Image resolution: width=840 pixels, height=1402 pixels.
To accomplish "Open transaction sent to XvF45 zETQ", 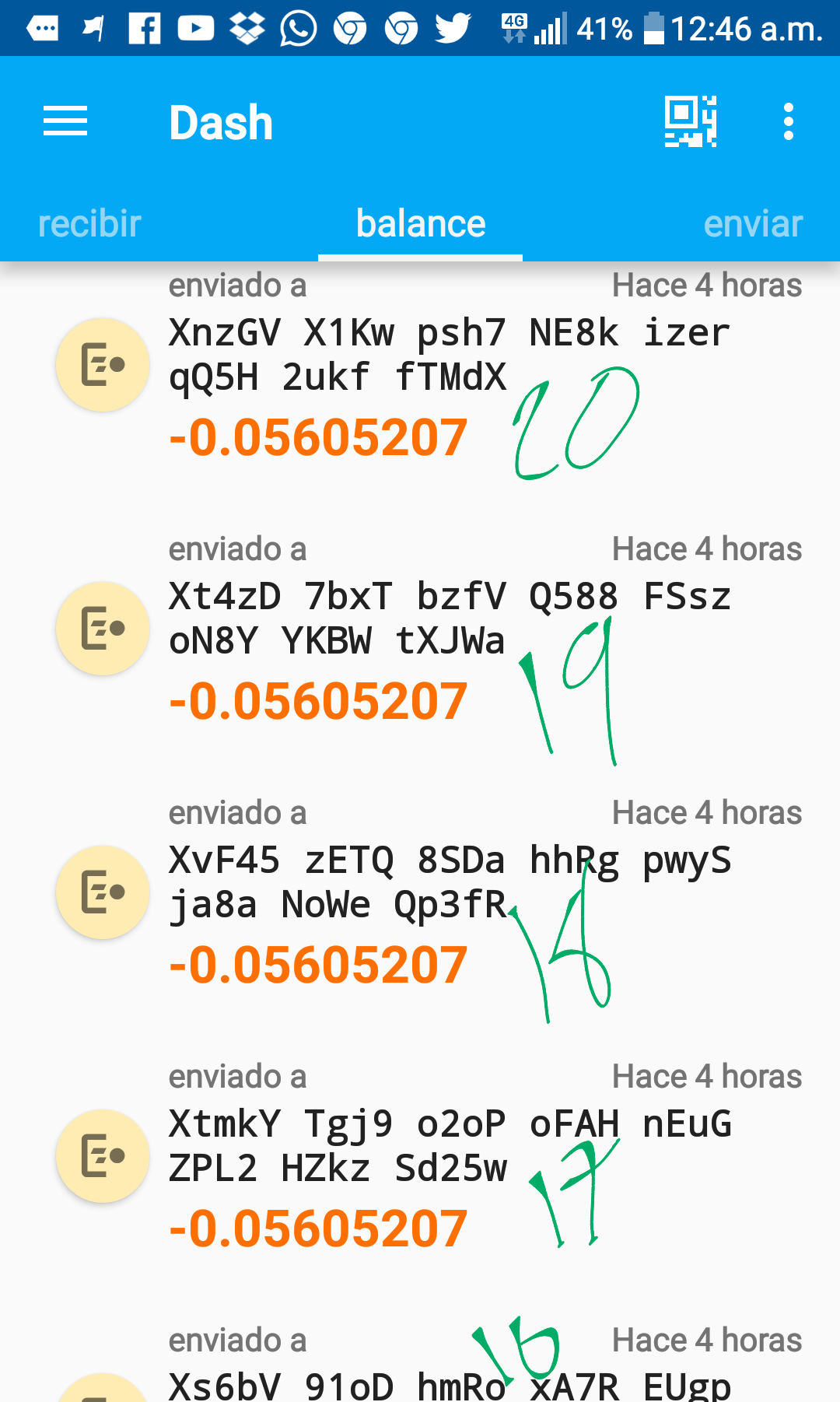I will (420, 892).
